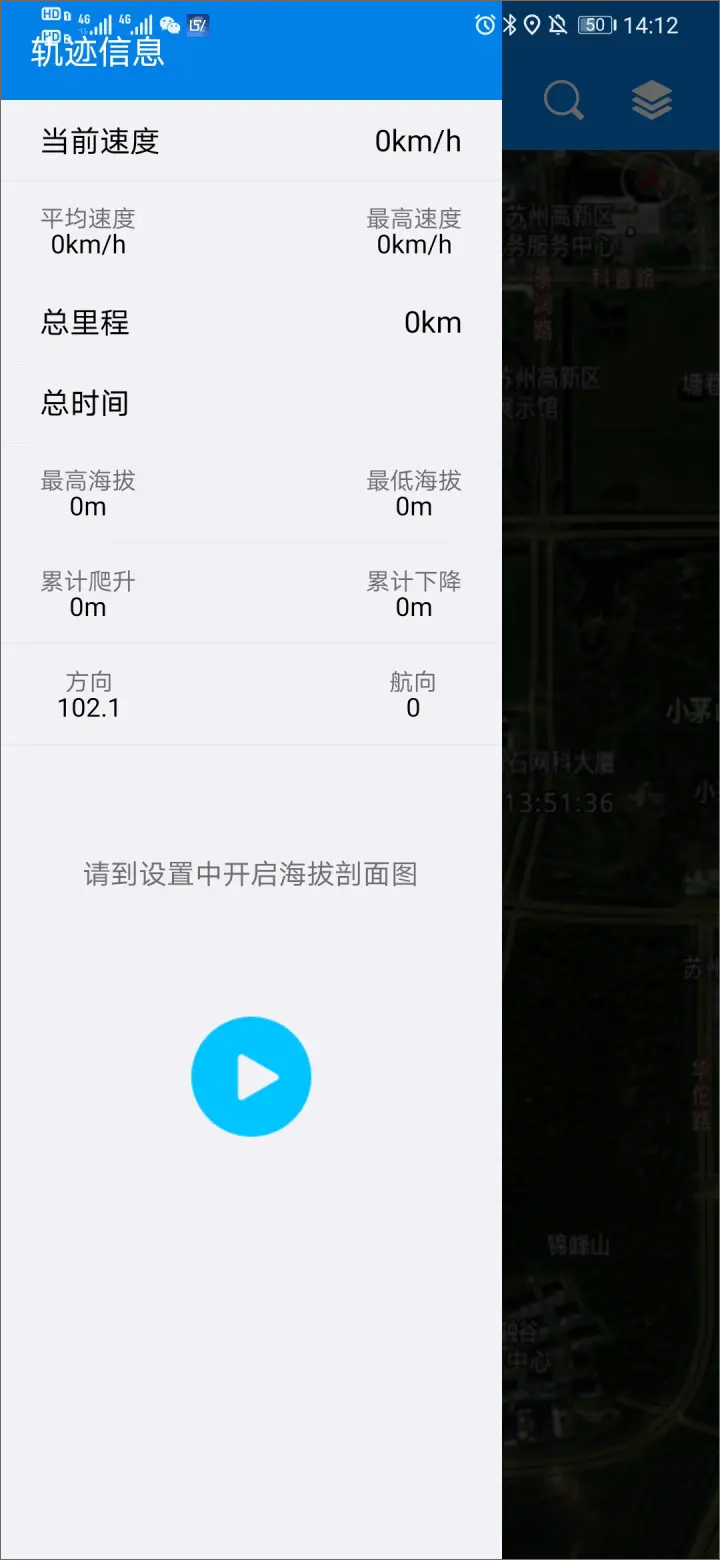Tap the WeChat notification icon
The height and width of the screenshot is (1560, 720).
(x=167, y=26)
